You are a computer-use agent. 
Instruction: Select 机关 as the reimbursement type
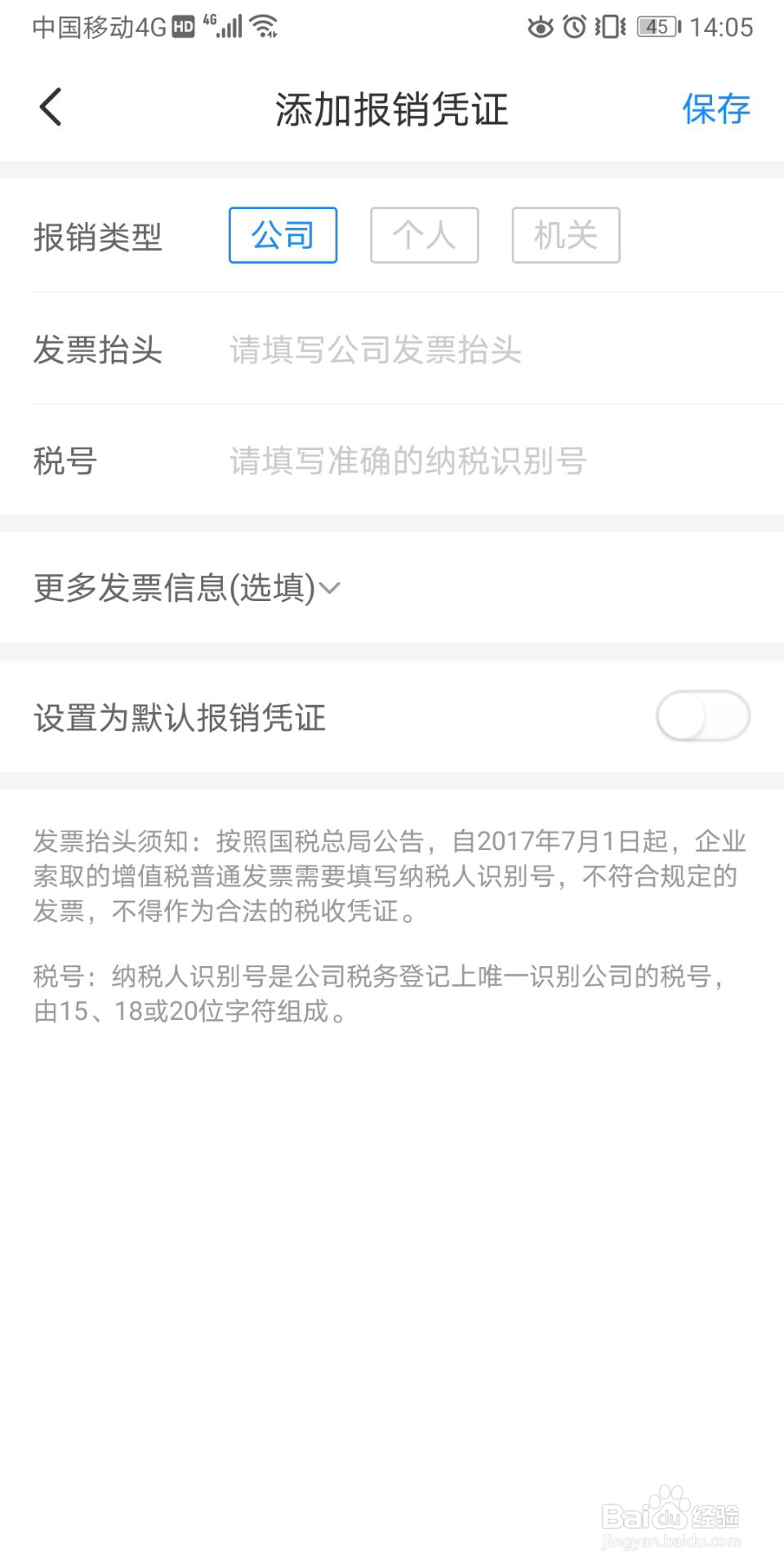pos(564,235)
